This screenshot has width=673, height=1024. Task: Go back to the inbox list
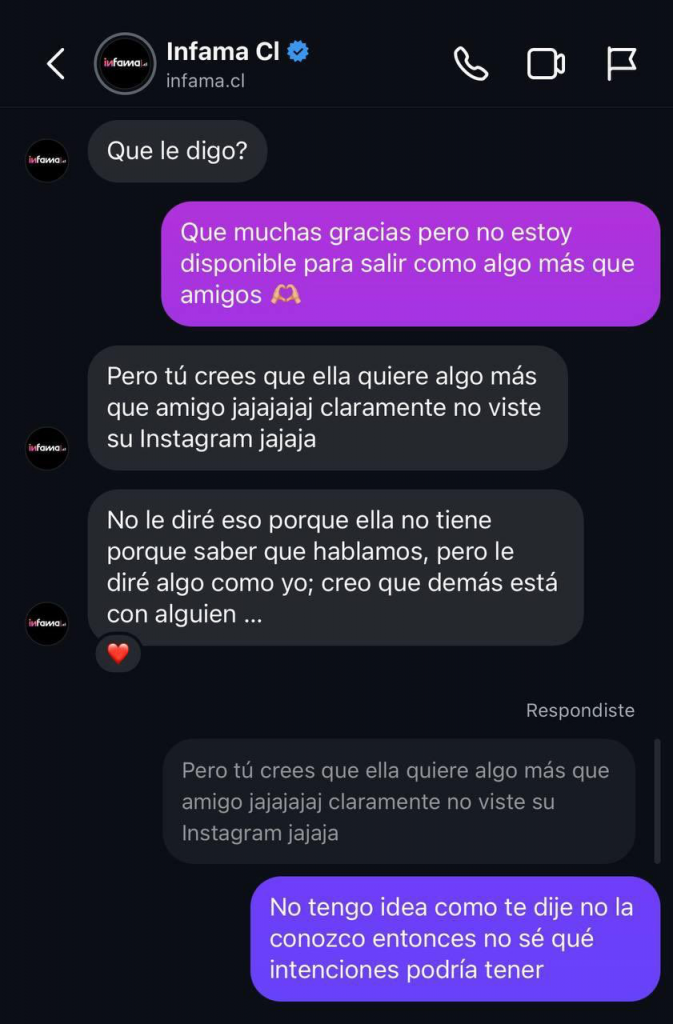[56, 64]
